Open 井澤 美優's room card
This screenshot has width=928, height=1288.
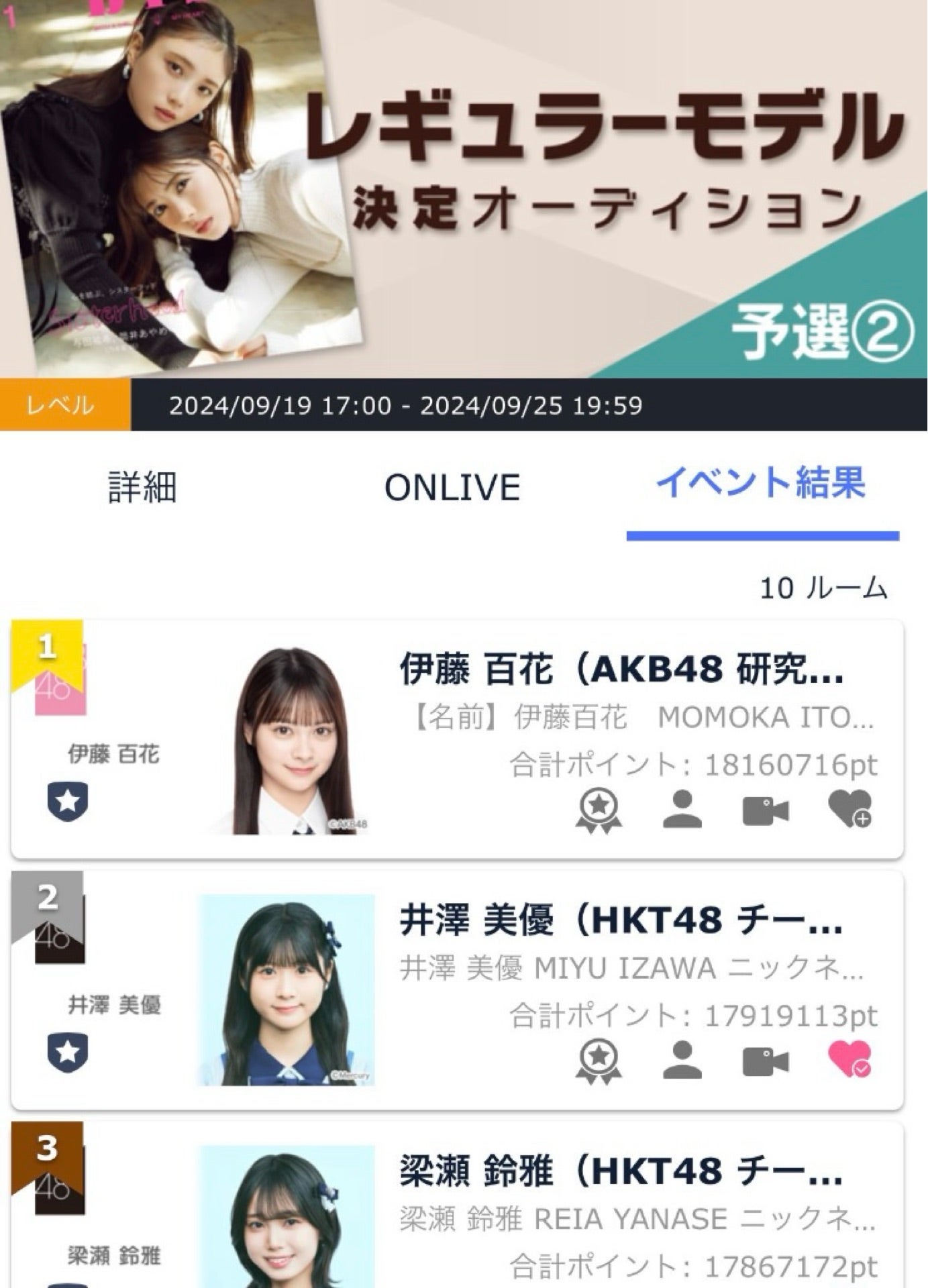click(x=621, y=920)
